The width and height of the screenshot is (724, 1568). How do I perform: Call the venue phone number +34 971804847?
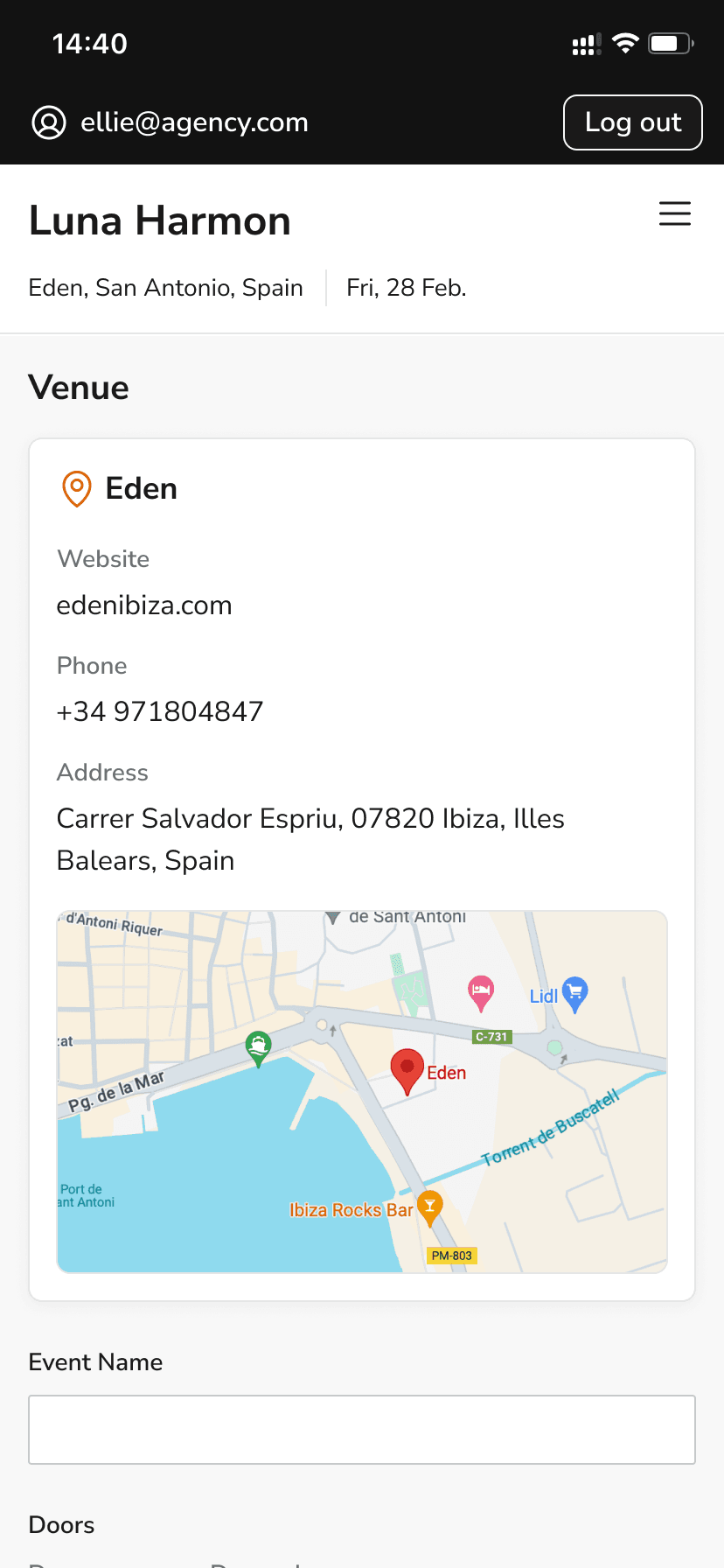[160, 712]
